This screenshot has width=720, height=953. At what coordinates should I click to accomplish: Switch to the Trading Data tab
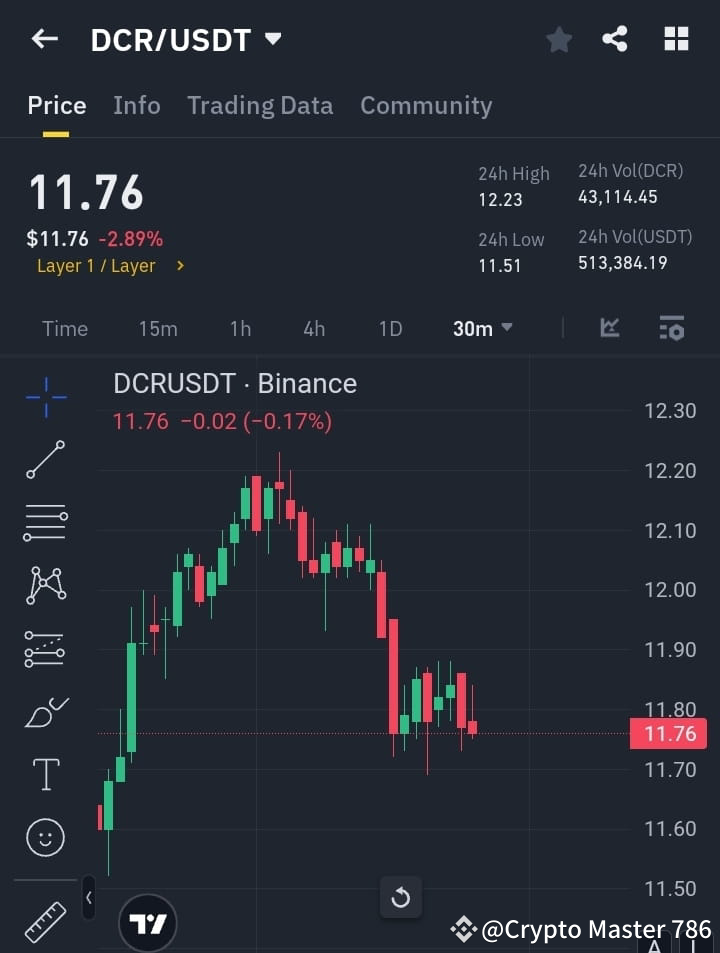pos(260,105)
